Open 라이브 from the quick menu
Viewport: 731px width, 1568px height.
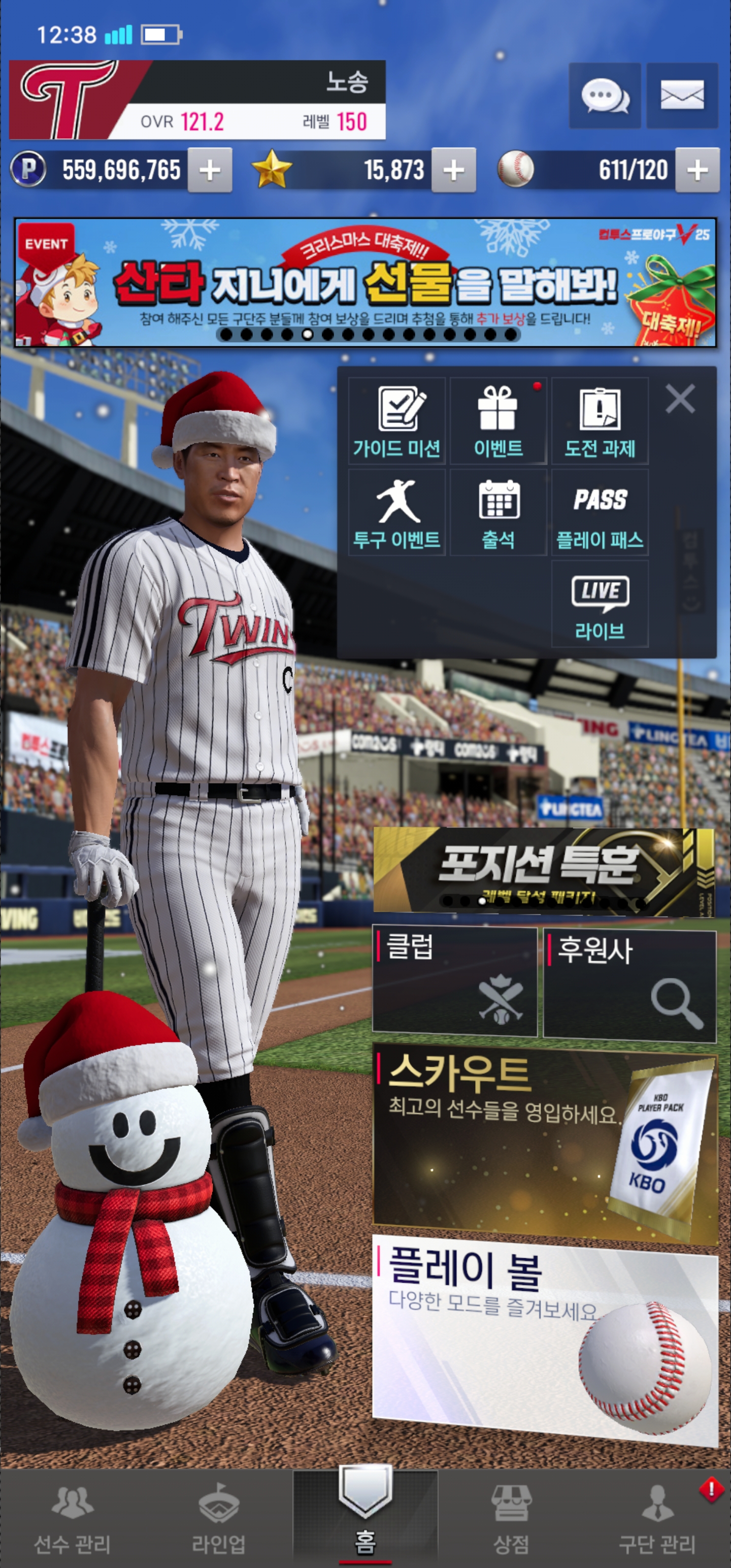pos(600,604)
